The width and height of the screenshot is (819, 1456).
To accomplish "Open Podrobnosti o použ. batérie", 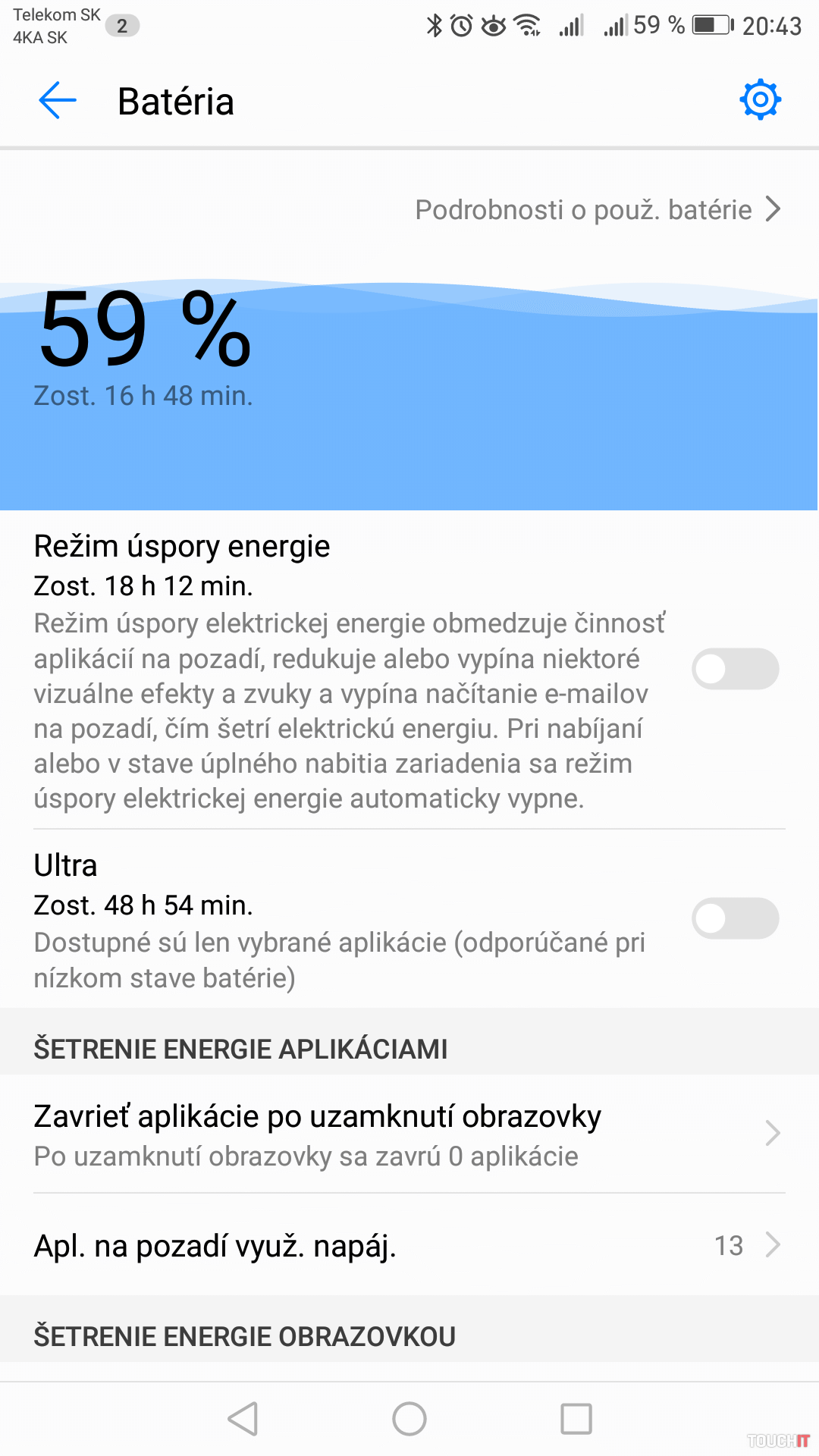I will click(598, 209).
